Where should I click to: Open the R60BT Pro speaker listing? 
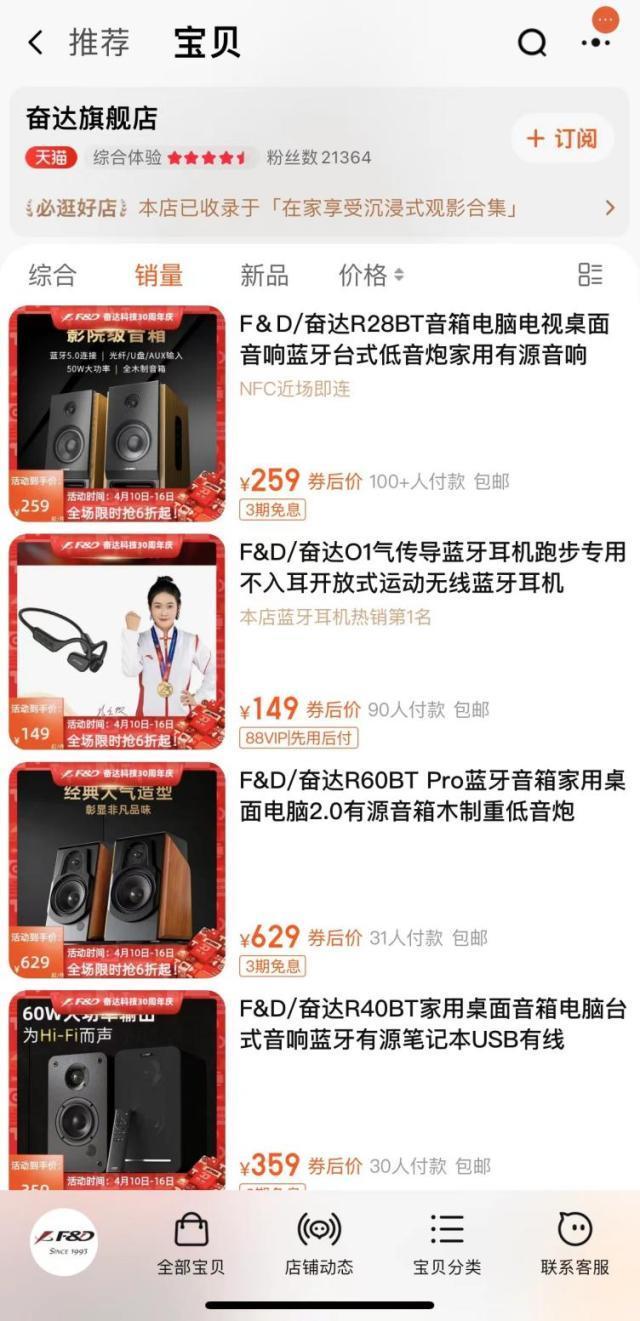(x=320, y=870)
